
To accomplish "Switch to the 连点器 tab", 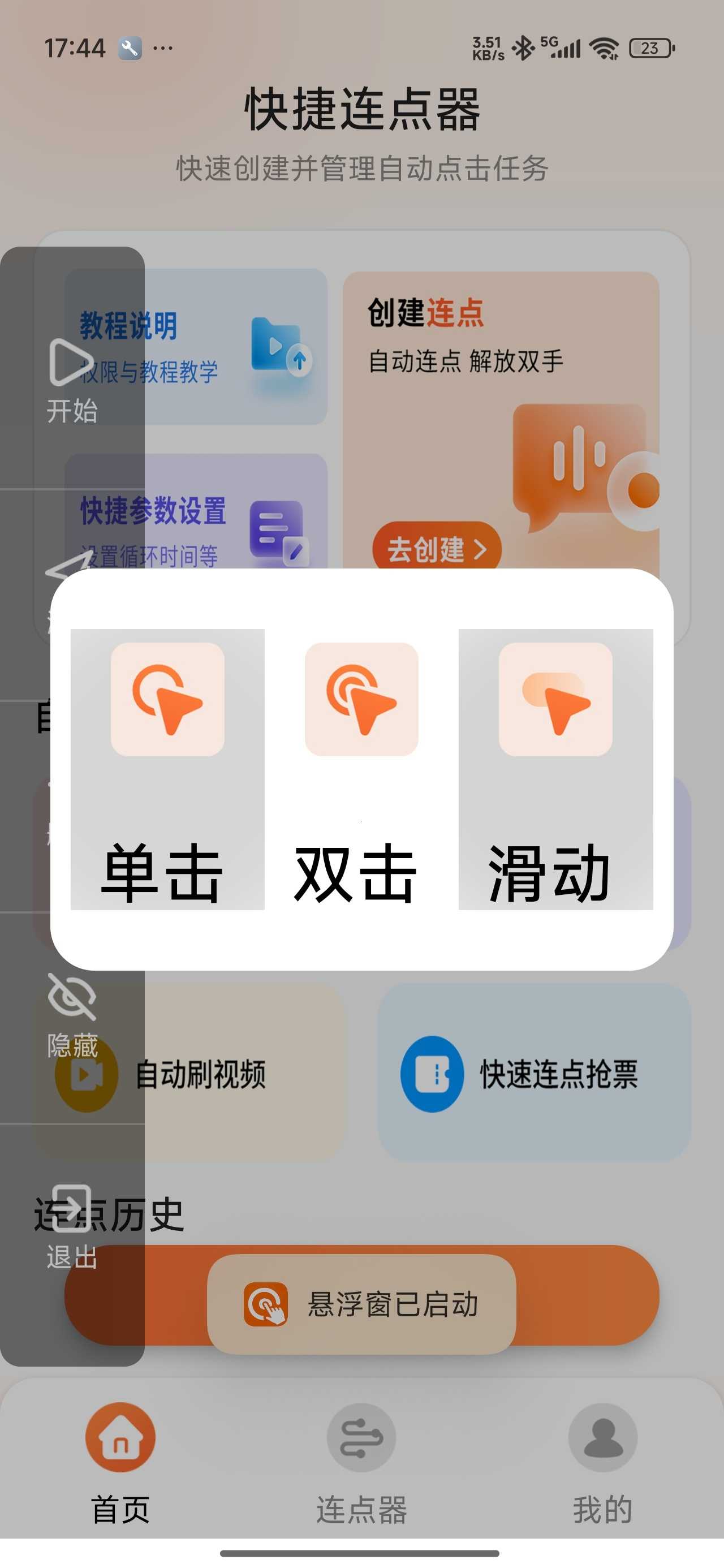I will point(361,1464).
